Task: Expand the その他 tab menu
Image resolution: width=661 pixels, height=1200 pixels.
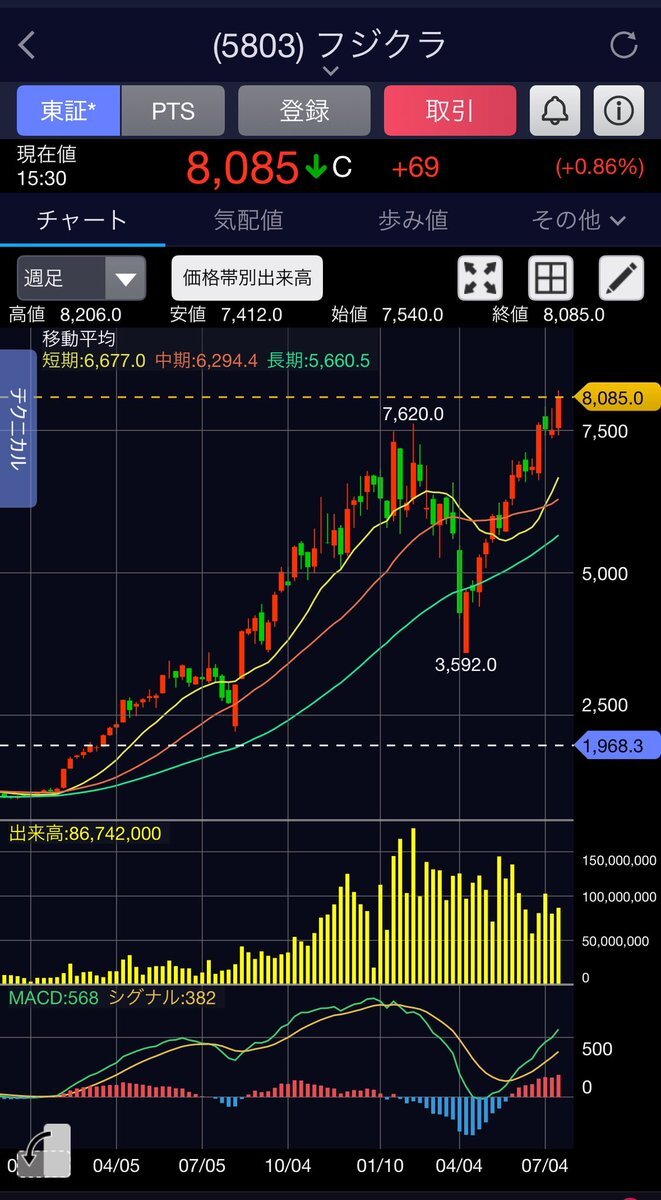Action: click(579, 220)
